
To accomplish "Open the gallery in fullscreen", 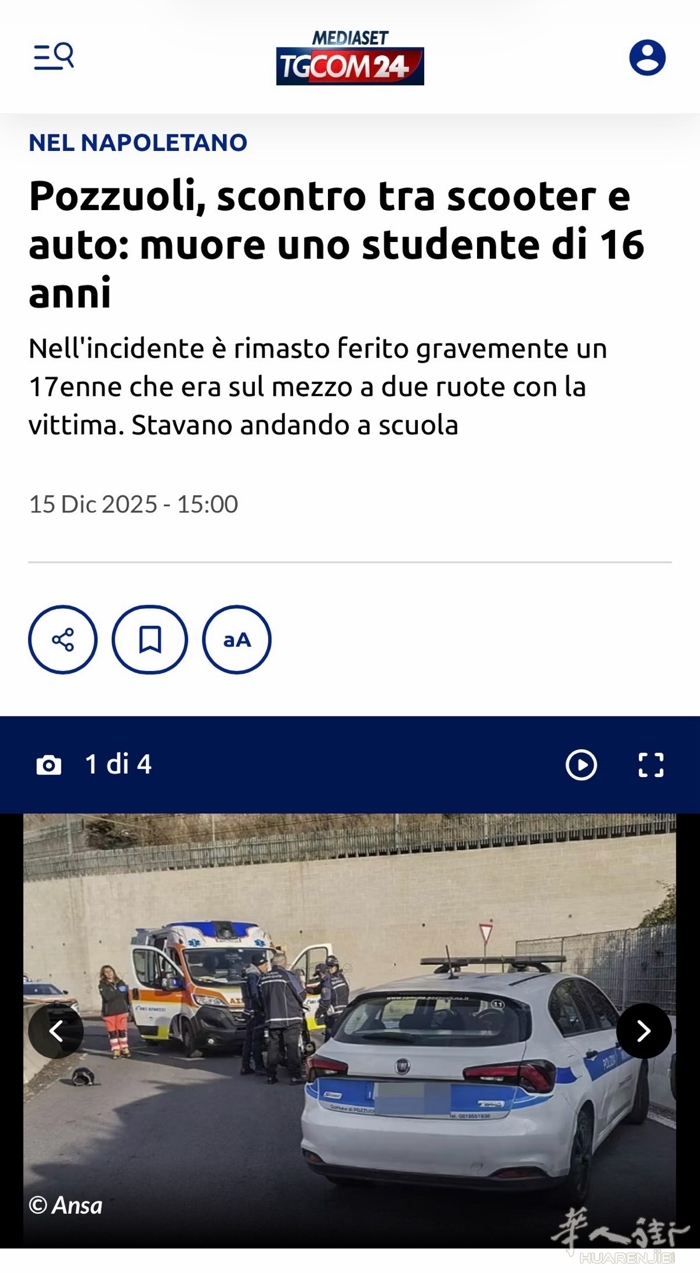I will [651, 765].
